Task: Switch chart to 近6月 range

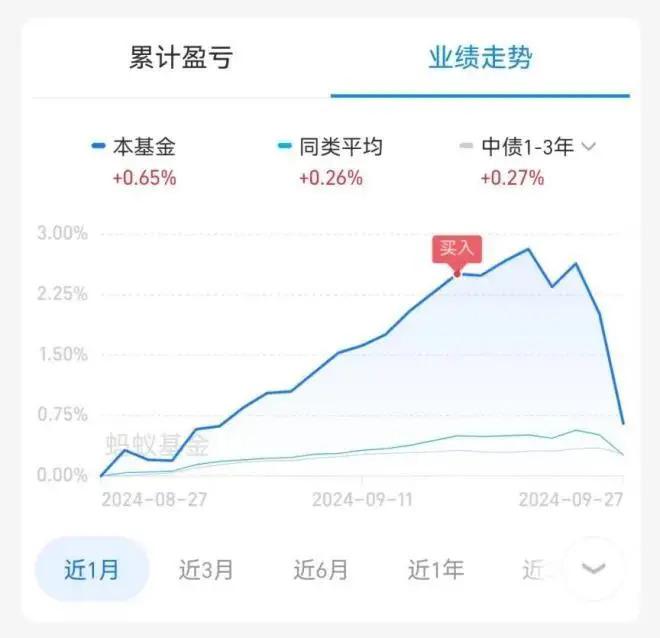Action: click(321, 570)
